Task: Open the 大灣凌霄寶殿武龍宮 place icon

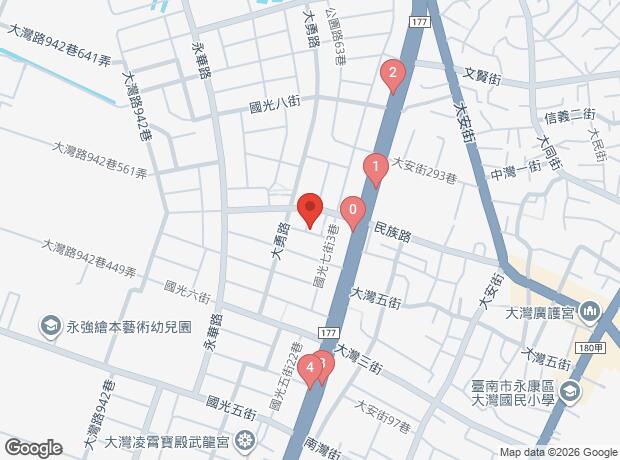Action: tap(245, 440)
